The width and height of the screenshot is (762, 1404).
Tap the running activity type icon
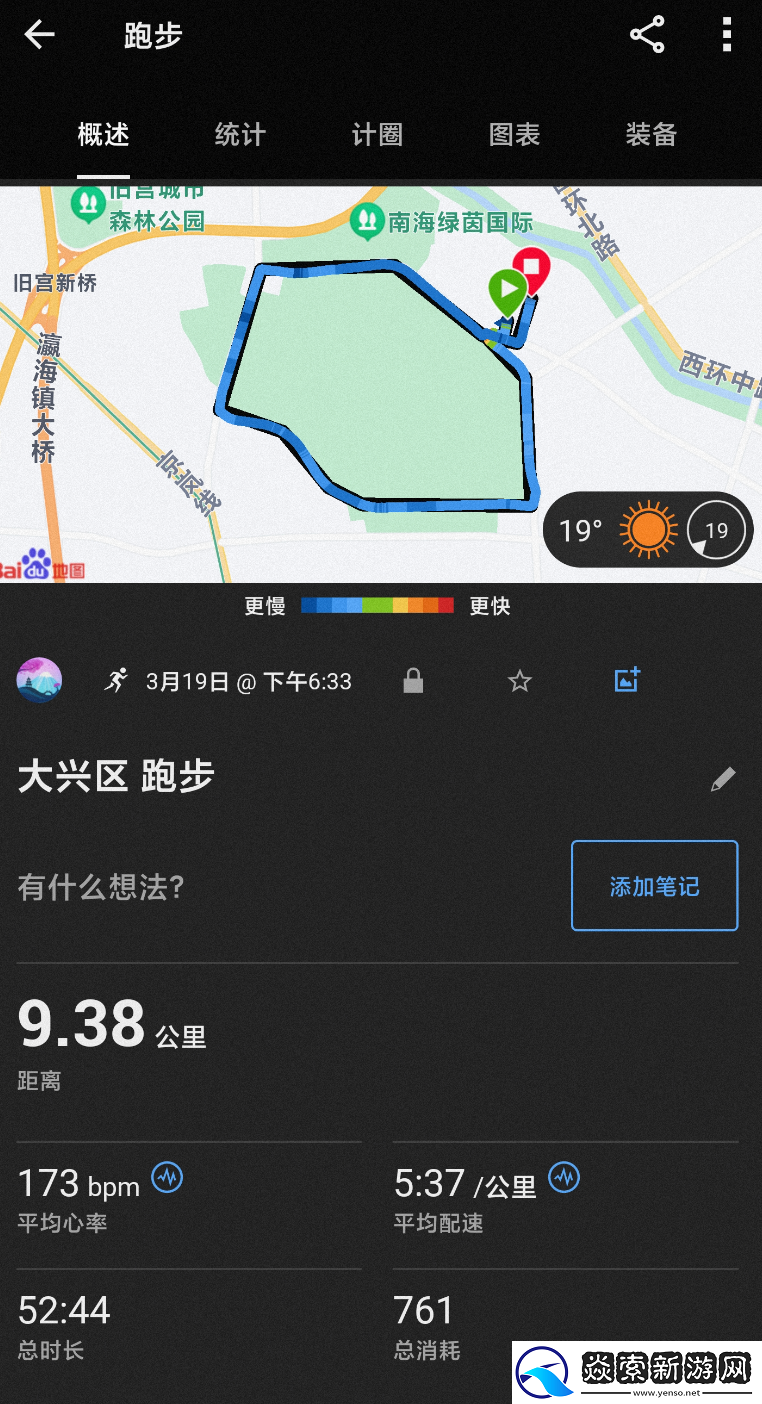coord(117,680)
